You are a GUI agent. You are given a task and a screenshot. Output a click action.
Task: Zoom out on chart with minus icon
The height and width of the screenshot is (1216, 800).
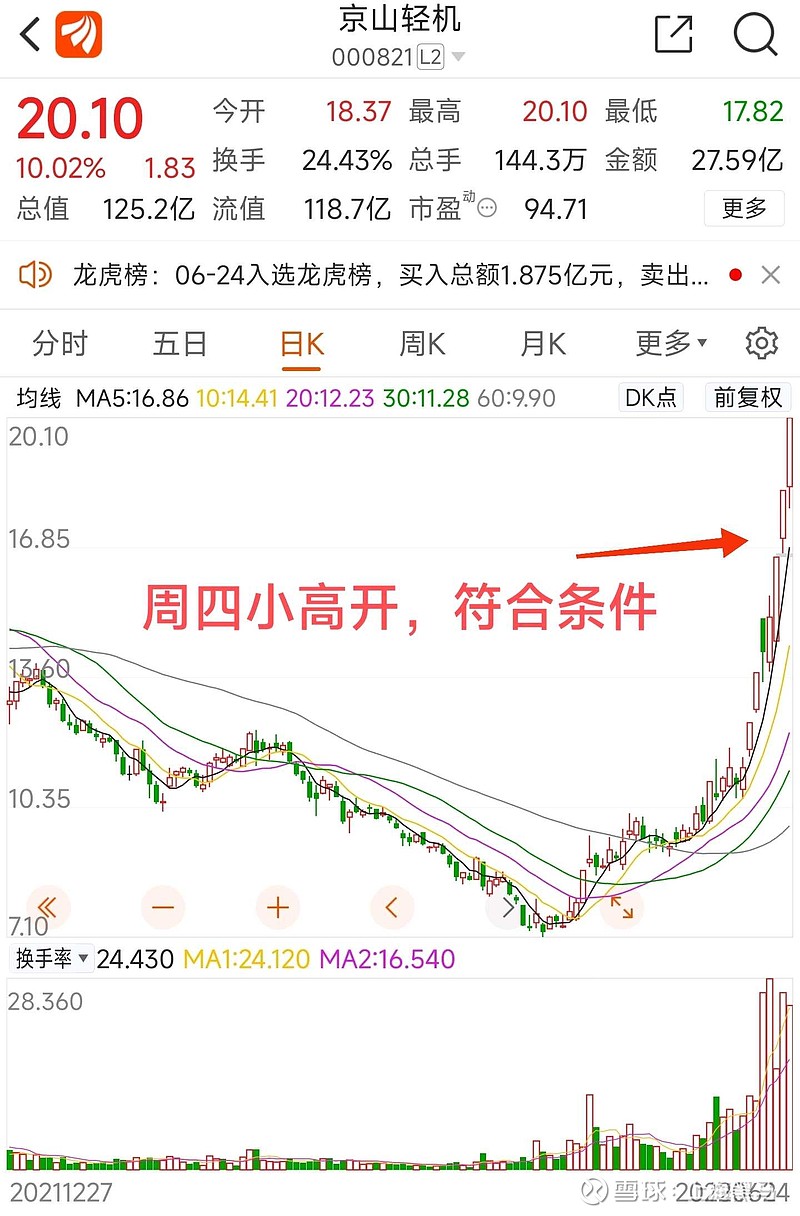click(163, 907)
